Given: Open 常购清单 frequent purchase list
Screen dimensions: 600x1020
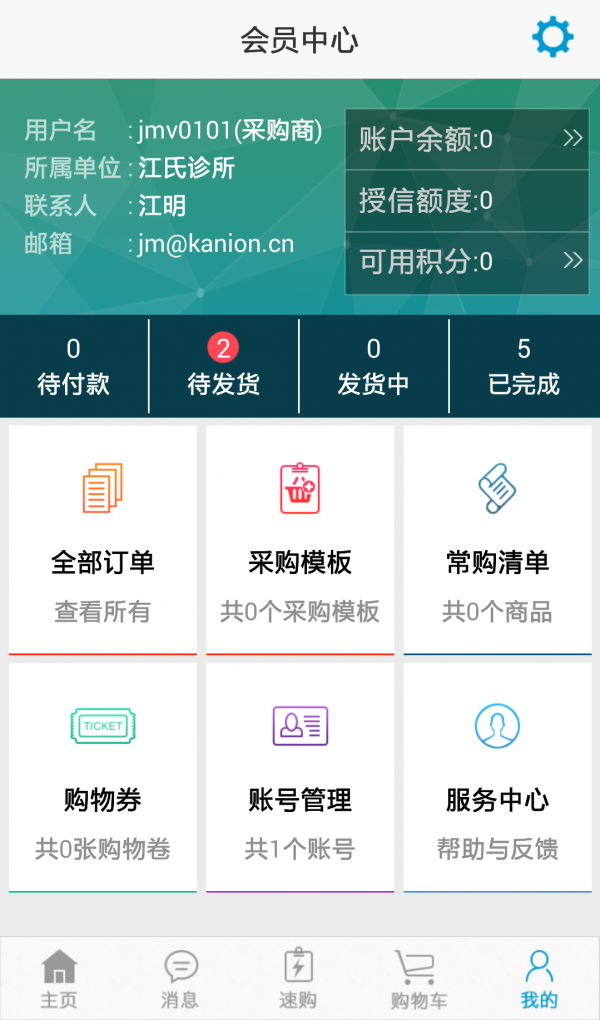Looking at the screenshot, I should coord(497,540).
